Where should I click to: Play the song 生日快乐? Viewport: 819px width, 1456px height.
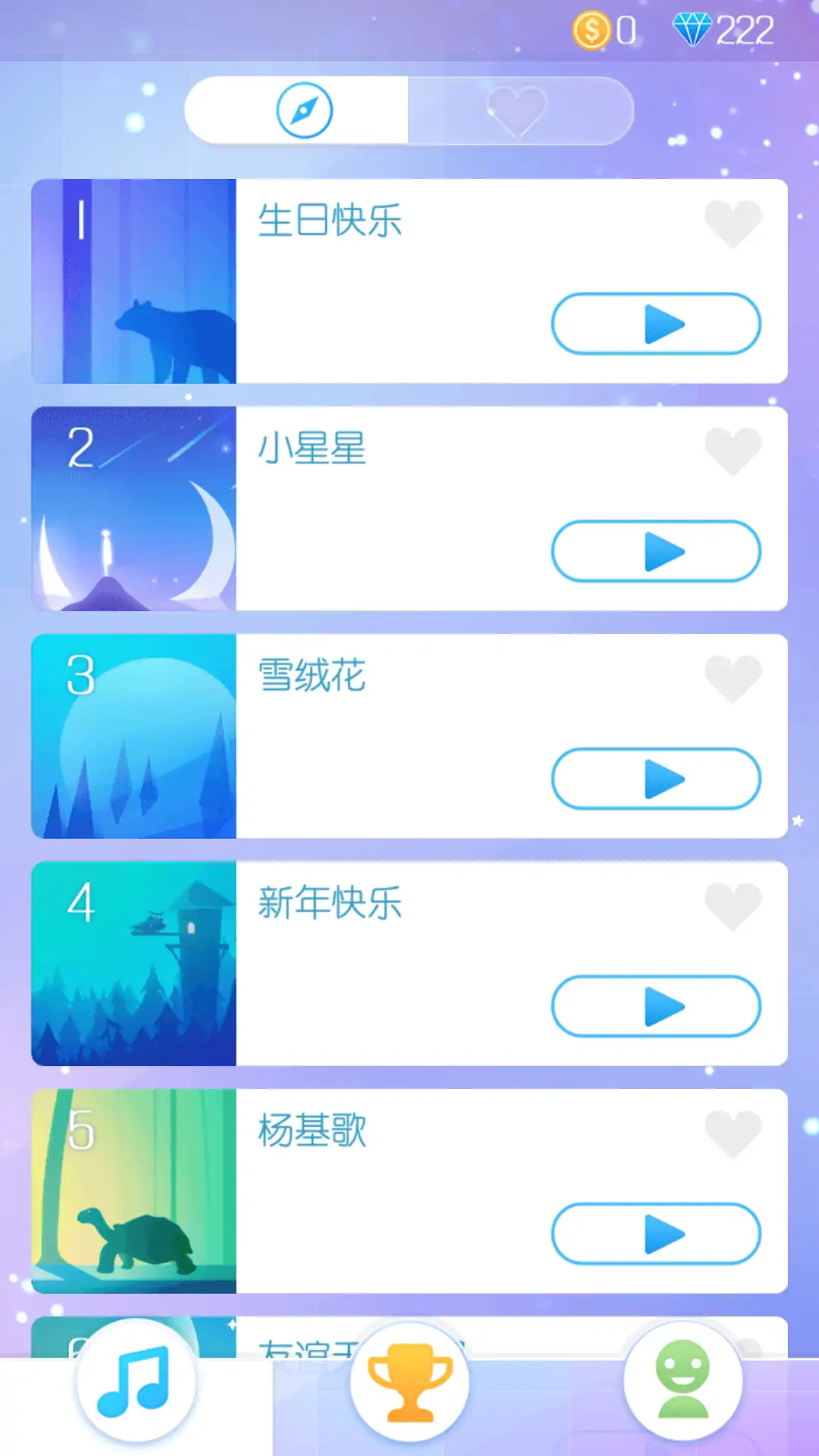tap(656, 324)
